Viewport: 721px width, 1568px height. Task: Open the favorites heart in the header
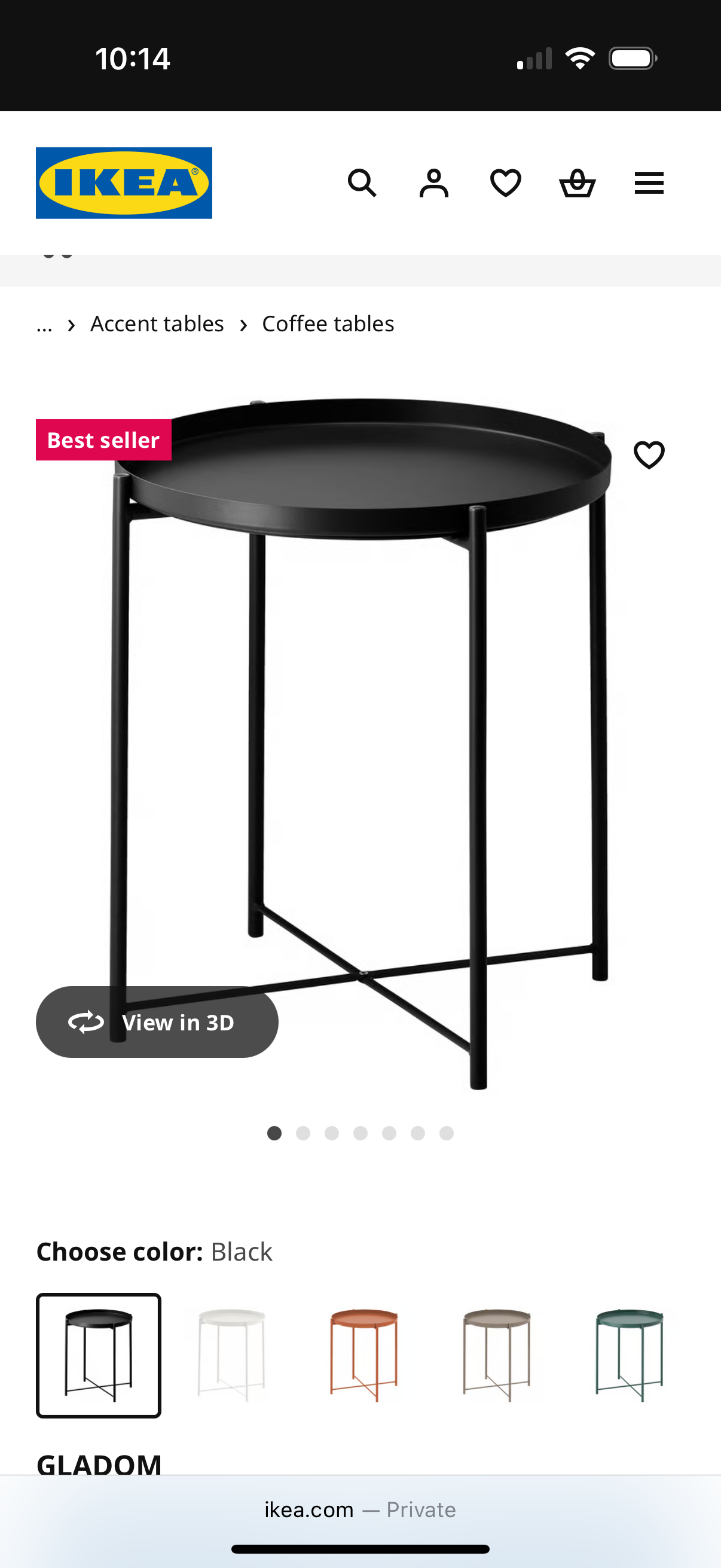point(506,183)
